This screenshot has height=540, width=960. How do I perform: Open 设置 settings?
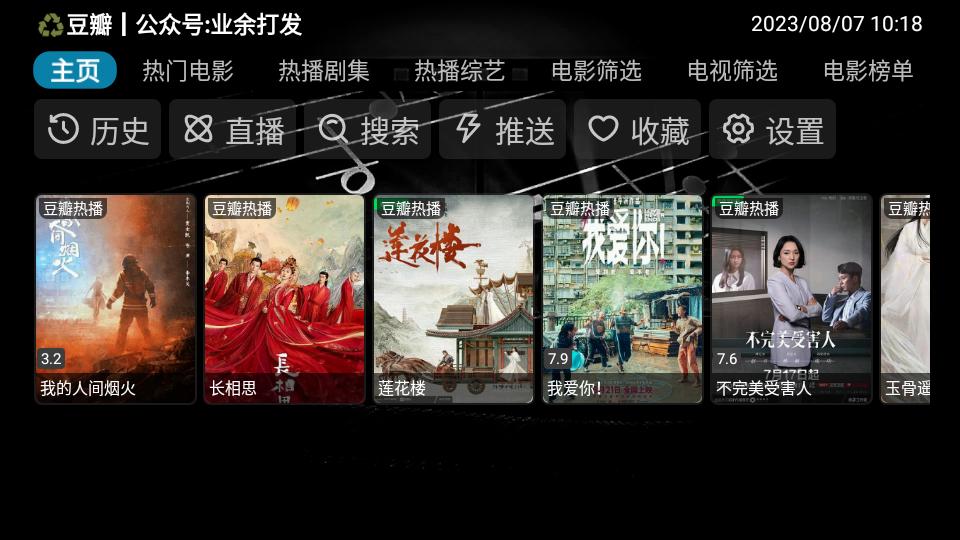pyautogui.click(x=773, y=130)
